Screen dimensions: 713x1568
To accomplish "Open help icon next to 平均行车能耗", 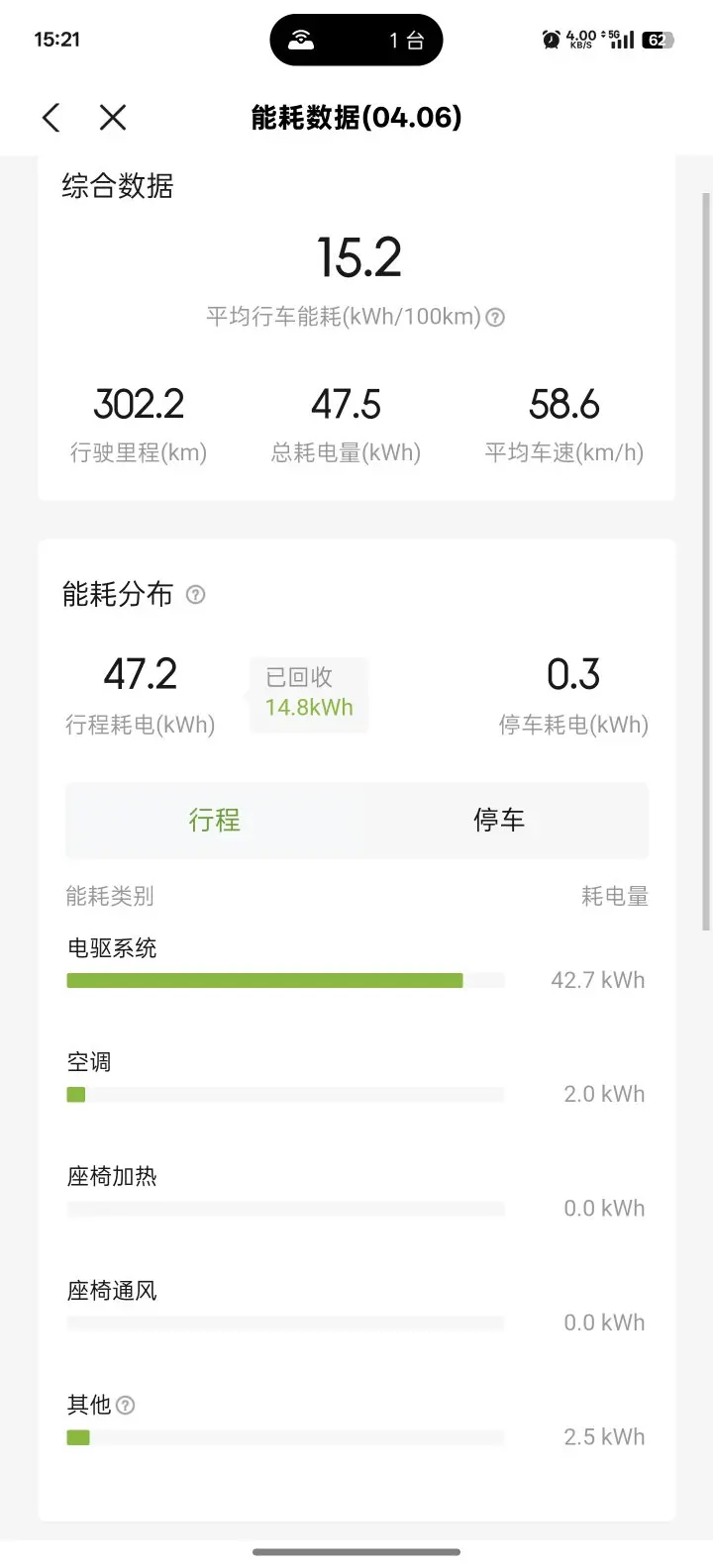I will tap(496, 318).
